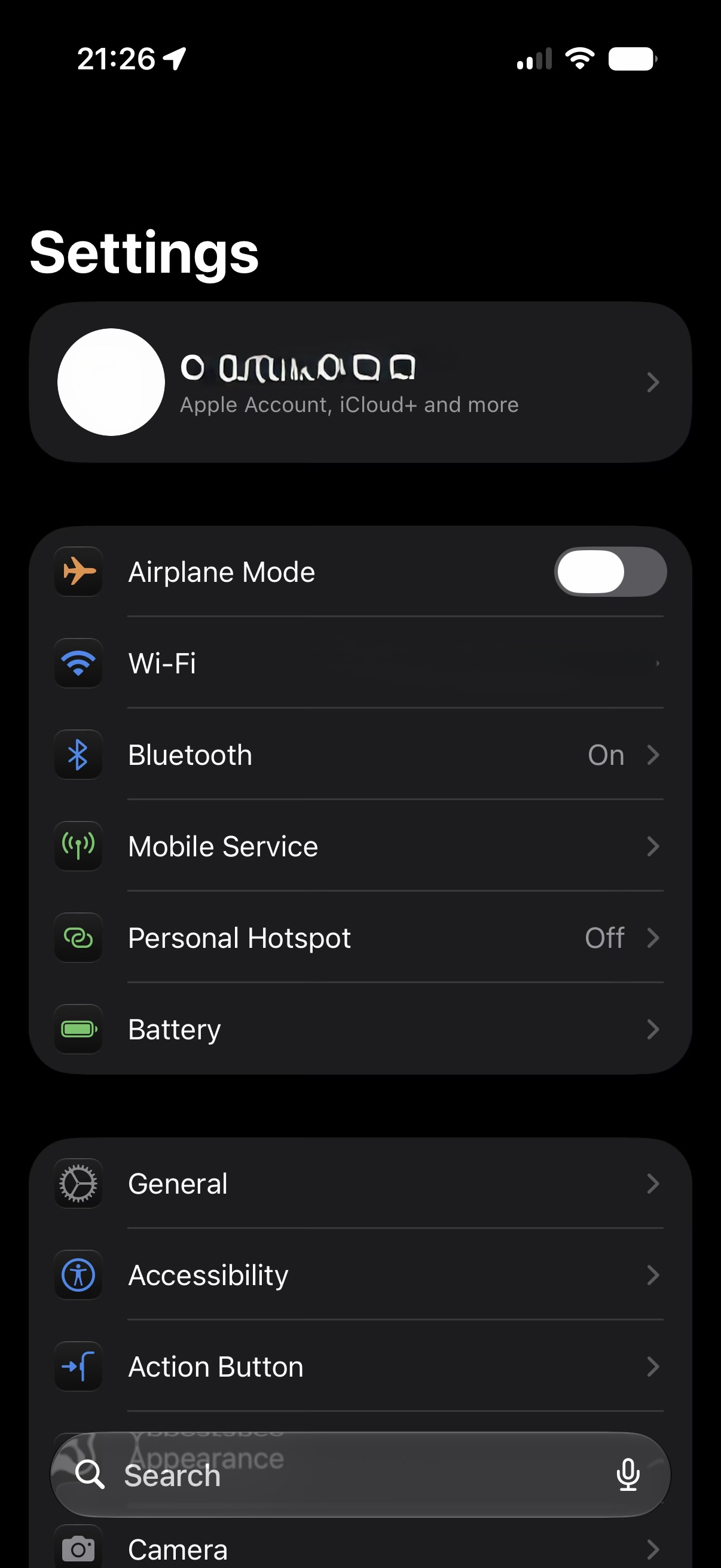Open Bluetooth settings
This screenshot has height=1568, width=721.
click(x=360, y=755)
